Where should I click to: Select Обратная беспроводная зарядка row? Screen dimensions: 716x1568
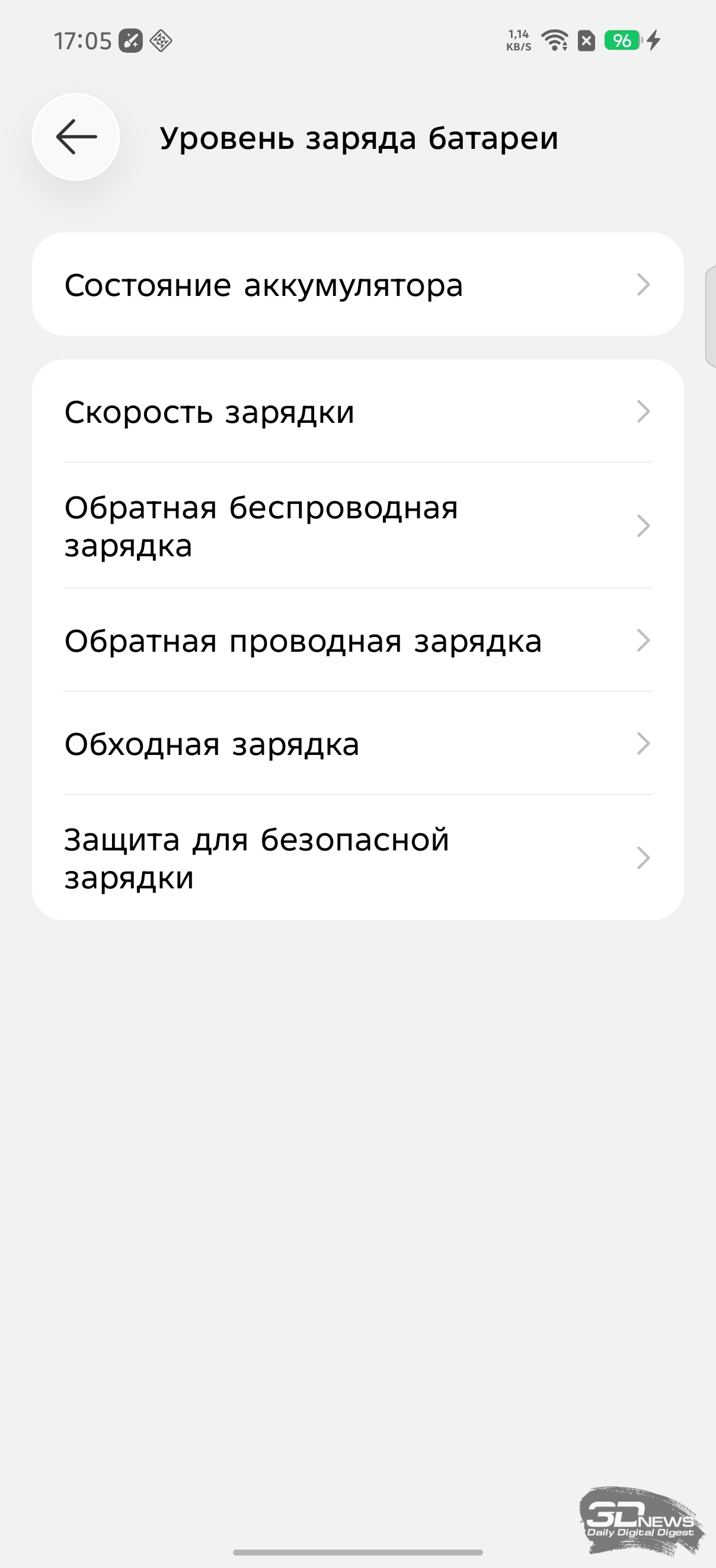pos(357,526)
